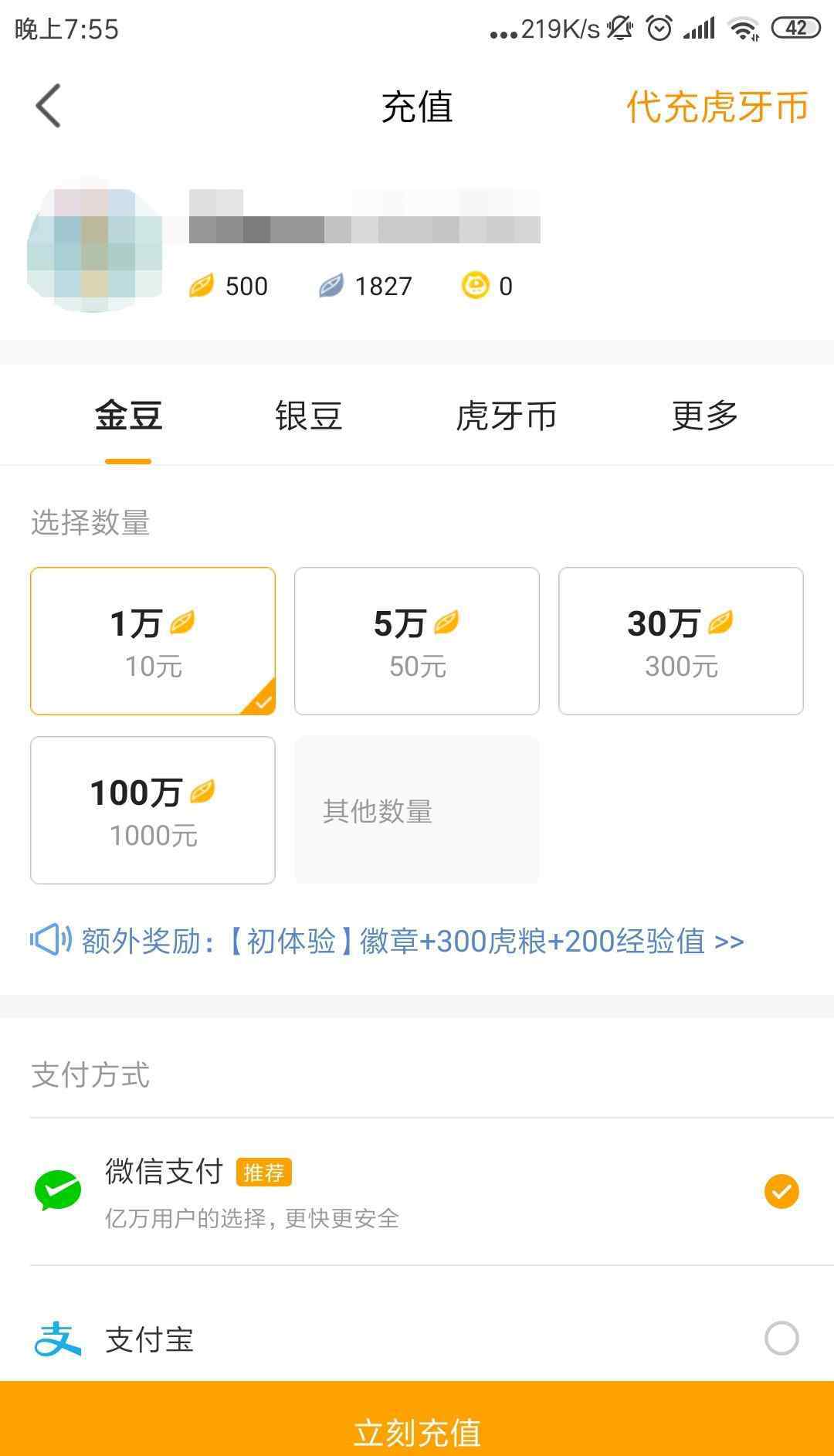Select the 5万 金豆 for 50元 option

(x=417, y=641)
